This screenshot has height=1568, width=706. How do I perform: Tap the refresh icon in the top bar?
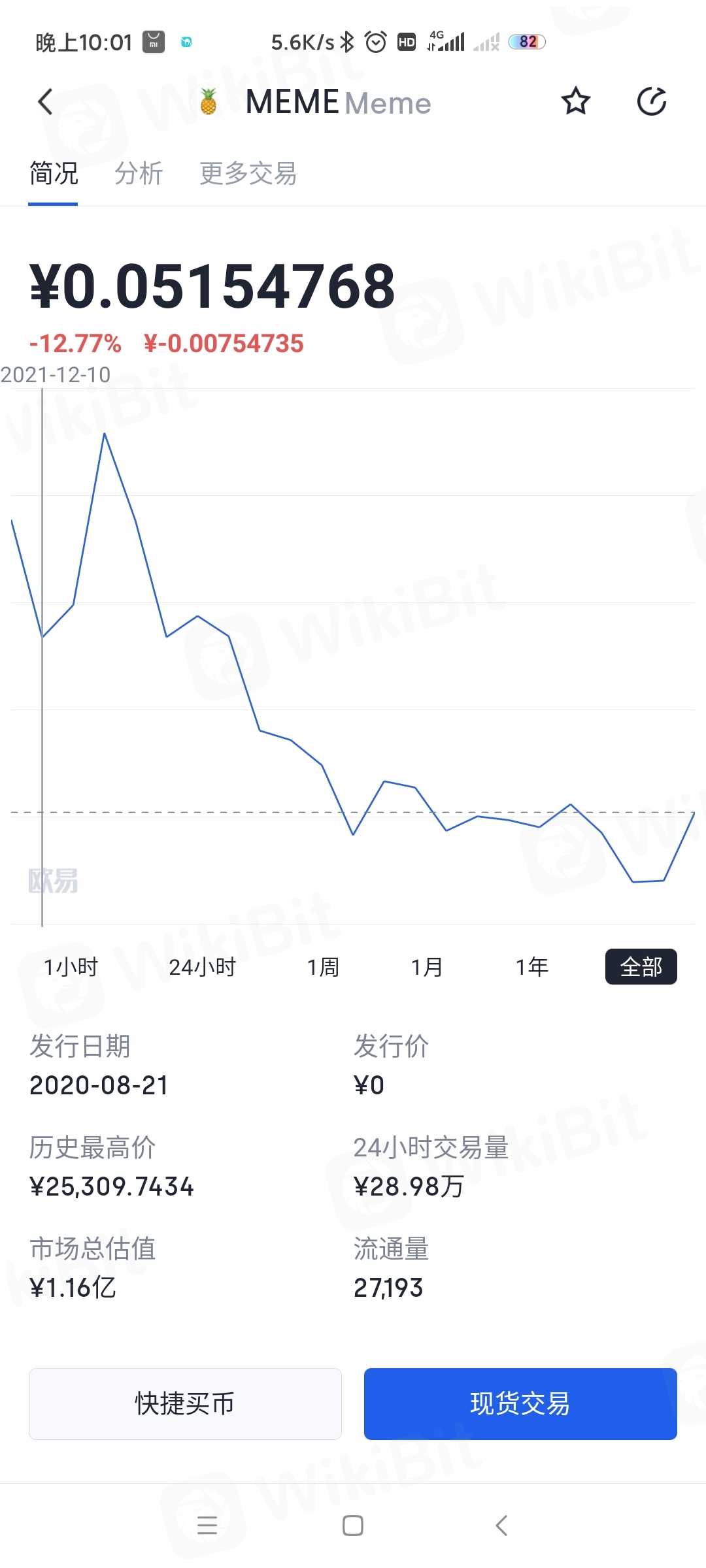pos(652,101)
